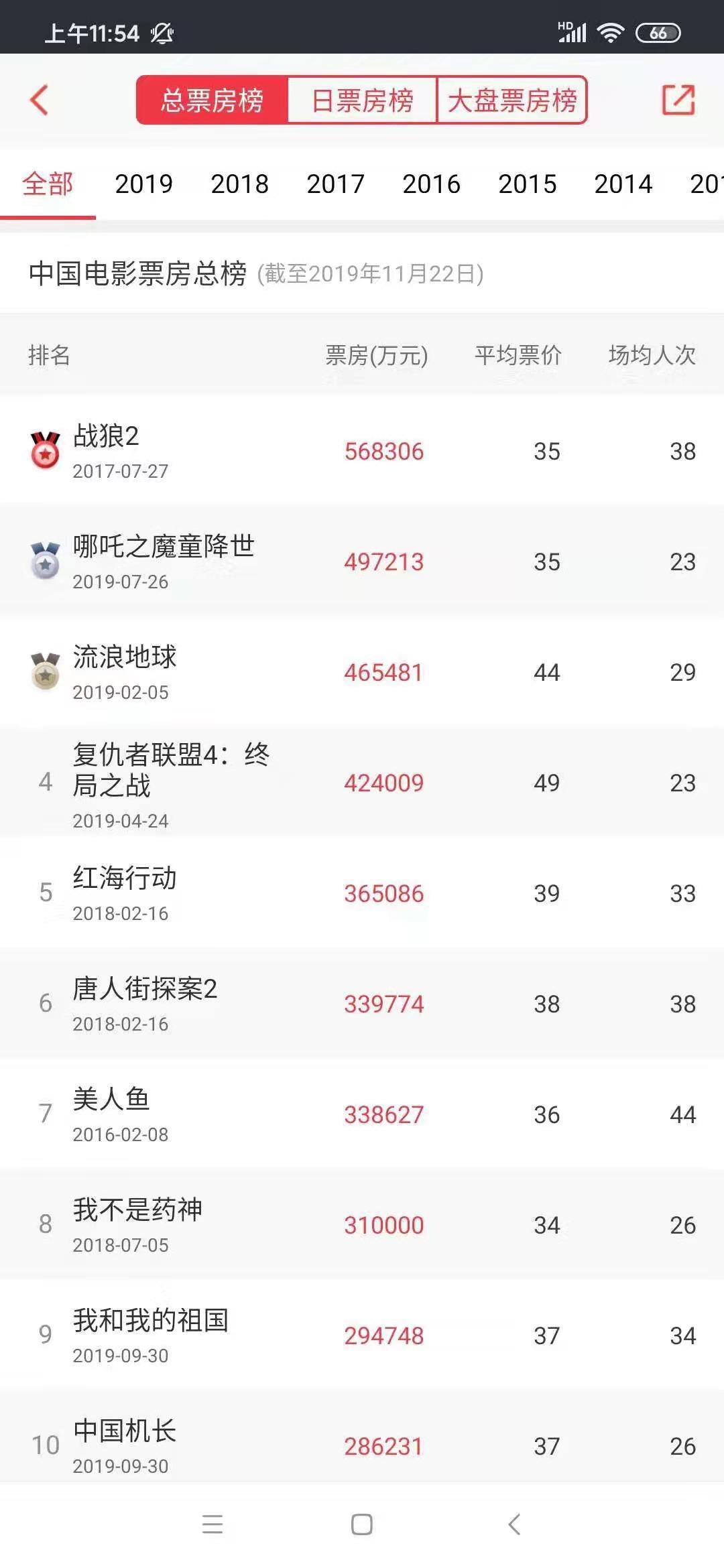Switch to the 日票房榜 tab
724x1568 pixels.
tap(362, 101)
